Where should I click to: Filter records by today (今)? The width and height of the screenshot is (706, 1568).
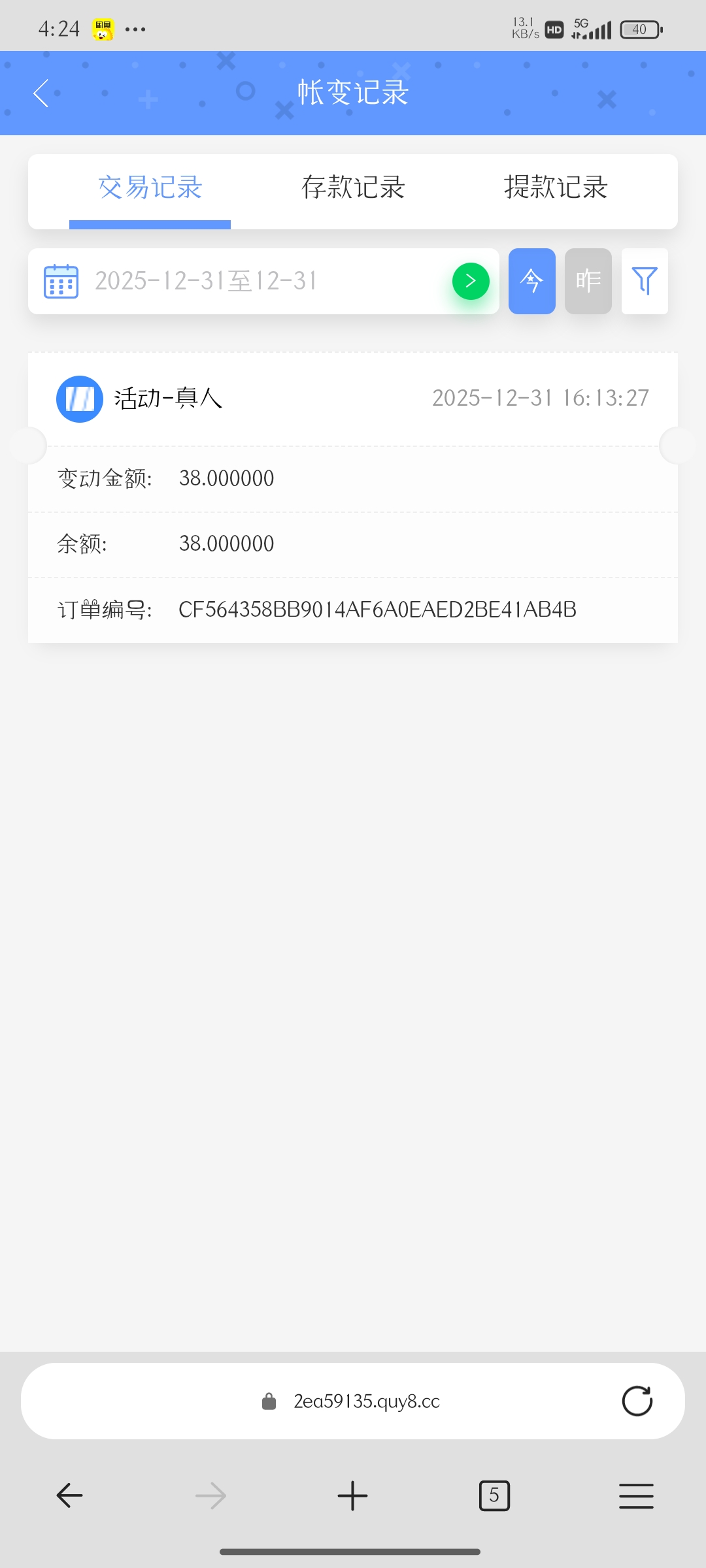coord(531,281)
